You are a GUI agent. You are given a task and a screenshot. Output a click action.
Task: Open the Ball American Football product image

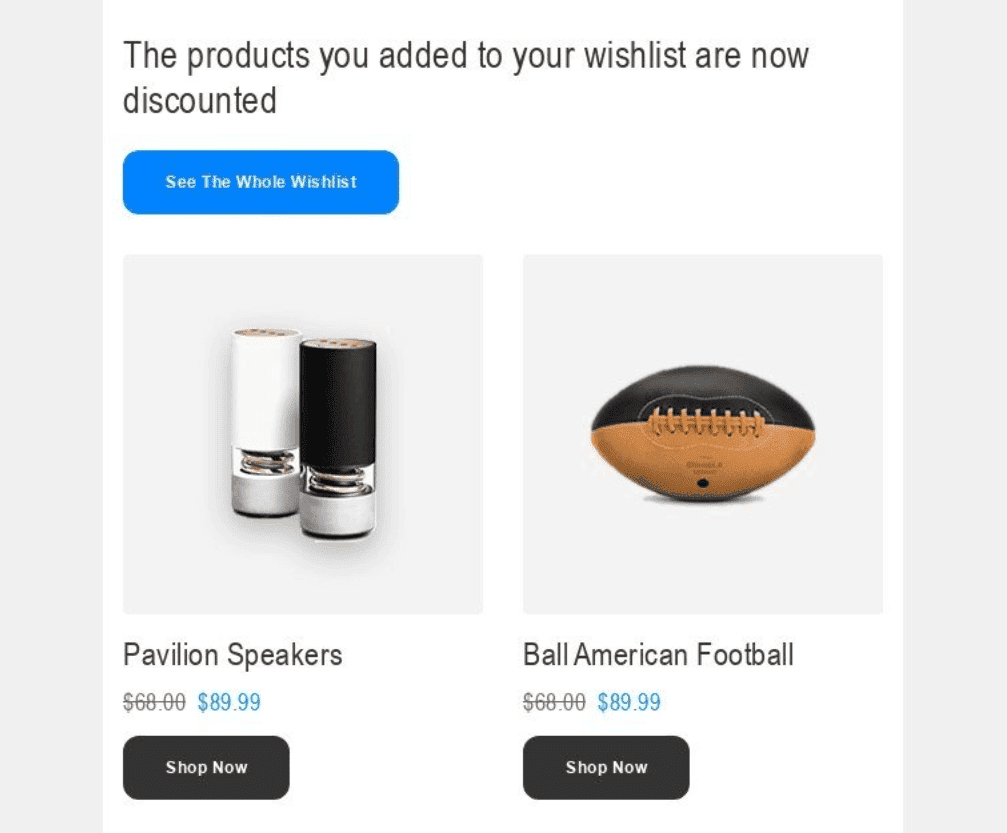tap(702, 434)
